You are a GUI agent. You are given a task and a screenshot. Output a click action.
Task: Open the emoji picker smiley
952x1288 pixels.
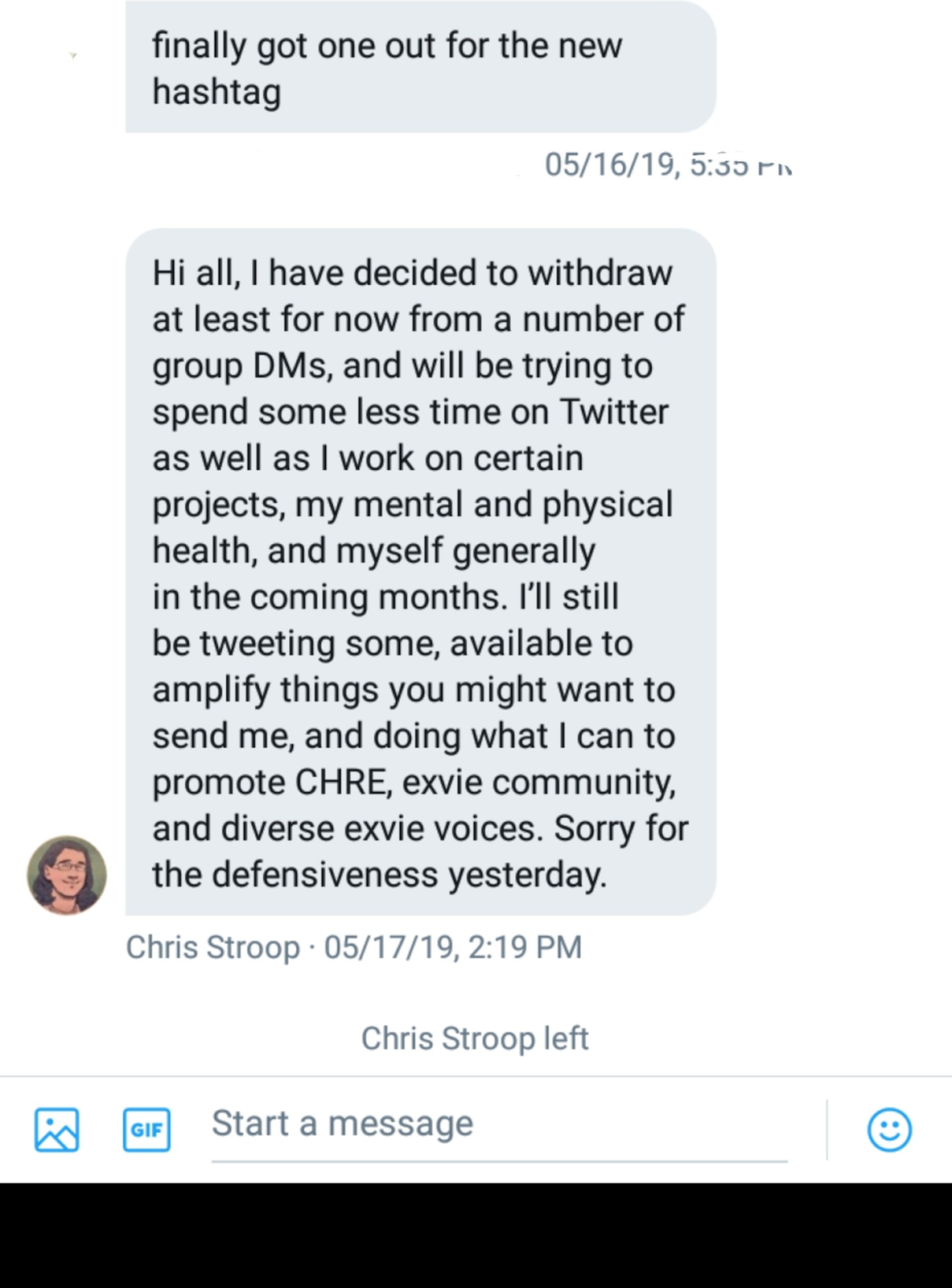[889, 1129]
